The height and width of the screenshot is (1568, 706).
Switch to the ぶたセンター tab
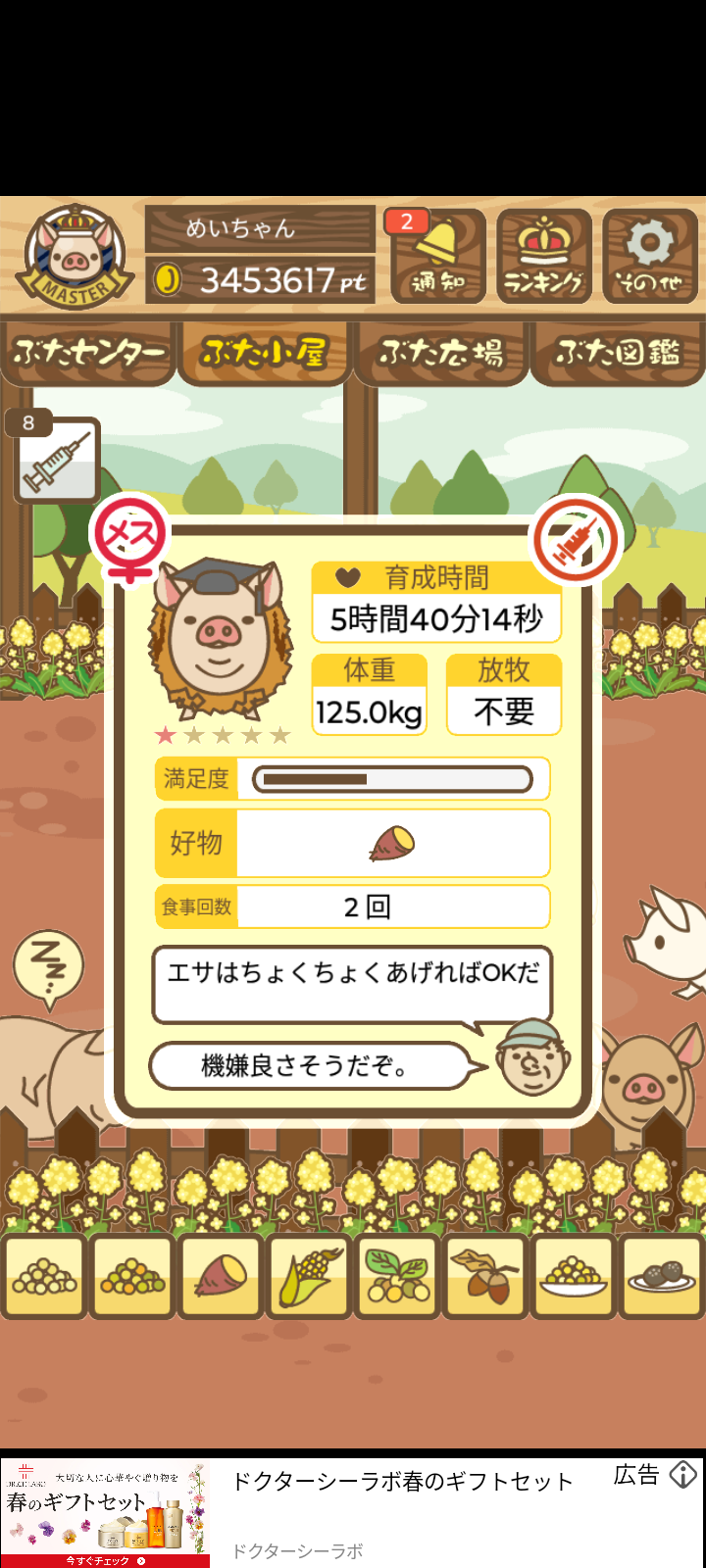[88, 353]
